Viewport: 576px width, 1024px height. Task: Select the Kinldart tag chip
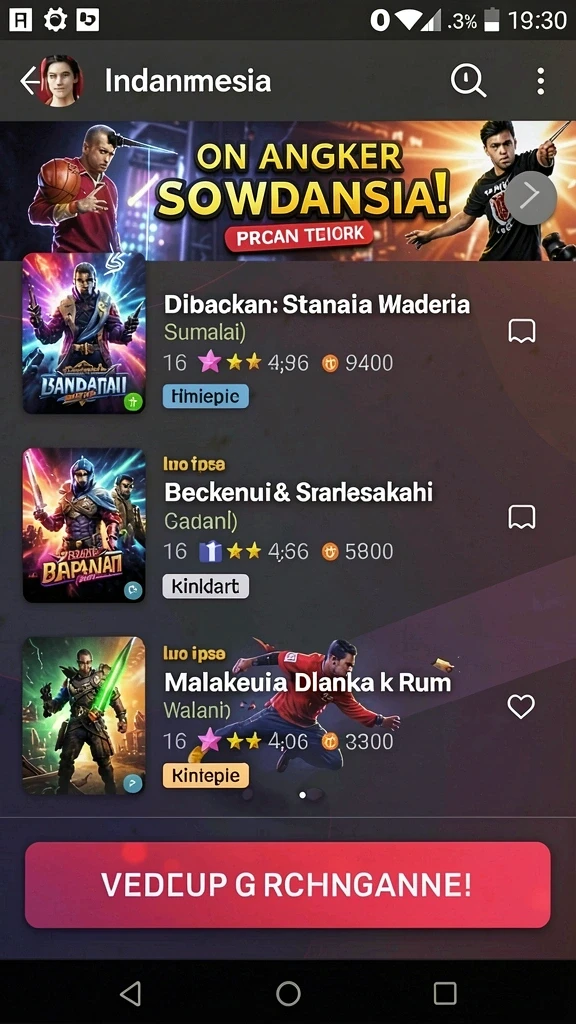(206, 586)
